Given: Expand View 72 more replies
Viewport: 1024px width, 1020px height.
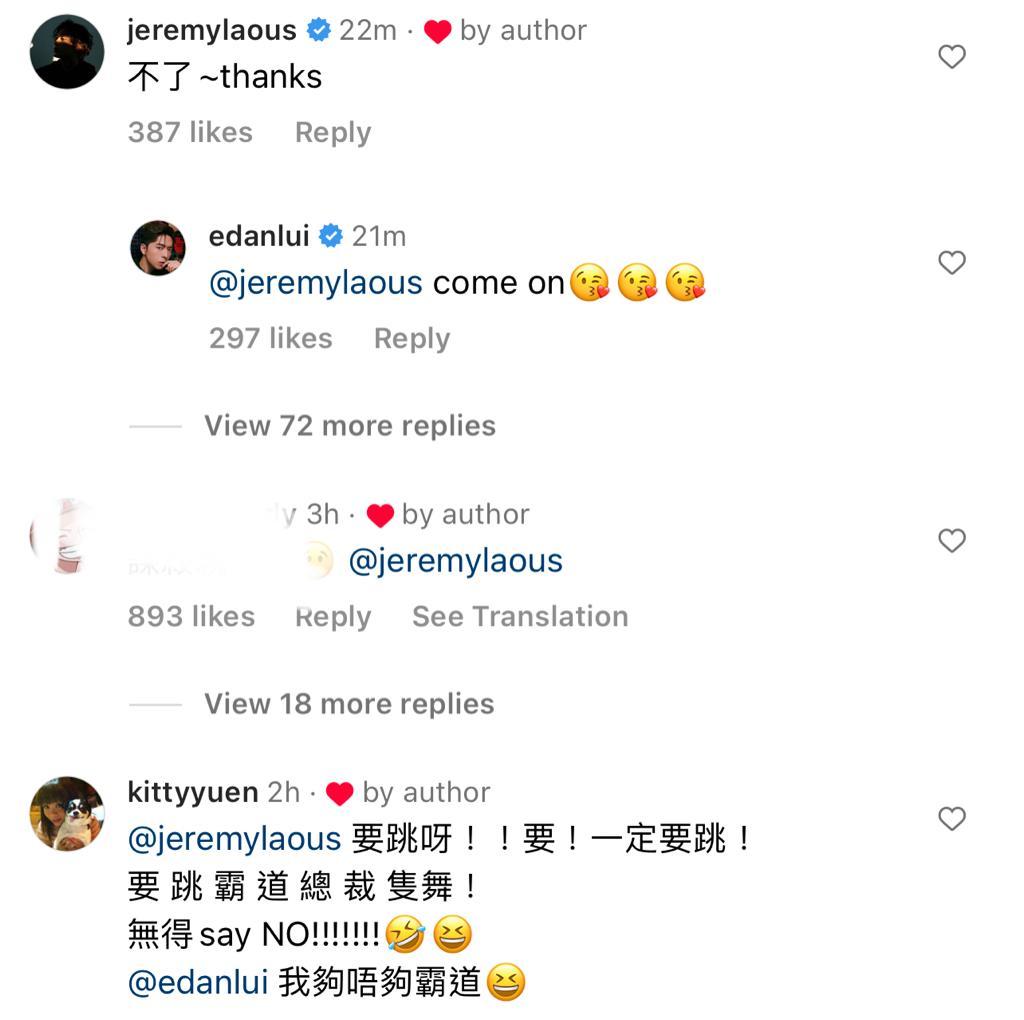Looking at the screenshot, I should [x=349, y=426].
